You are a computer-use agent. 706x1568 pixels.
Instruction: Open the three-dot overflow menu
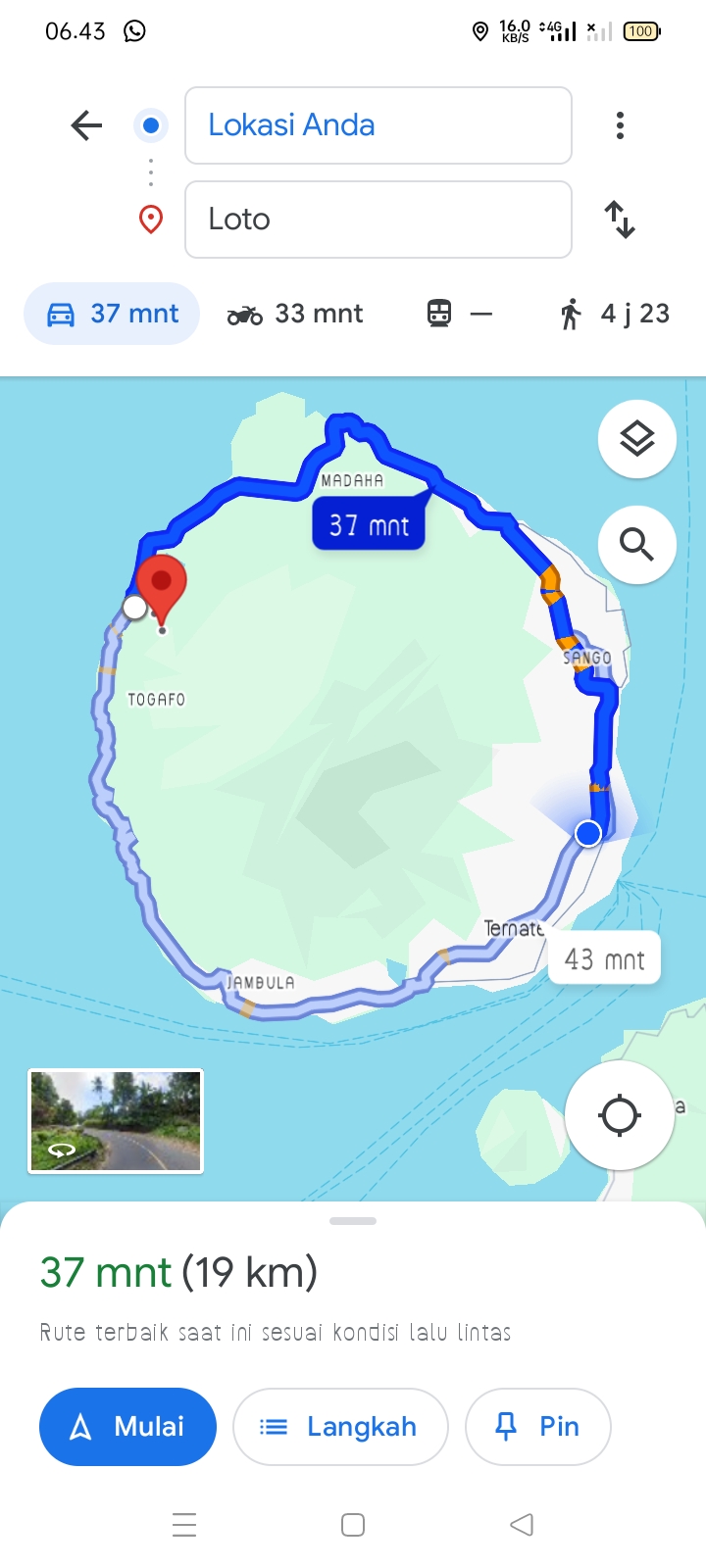620,125
